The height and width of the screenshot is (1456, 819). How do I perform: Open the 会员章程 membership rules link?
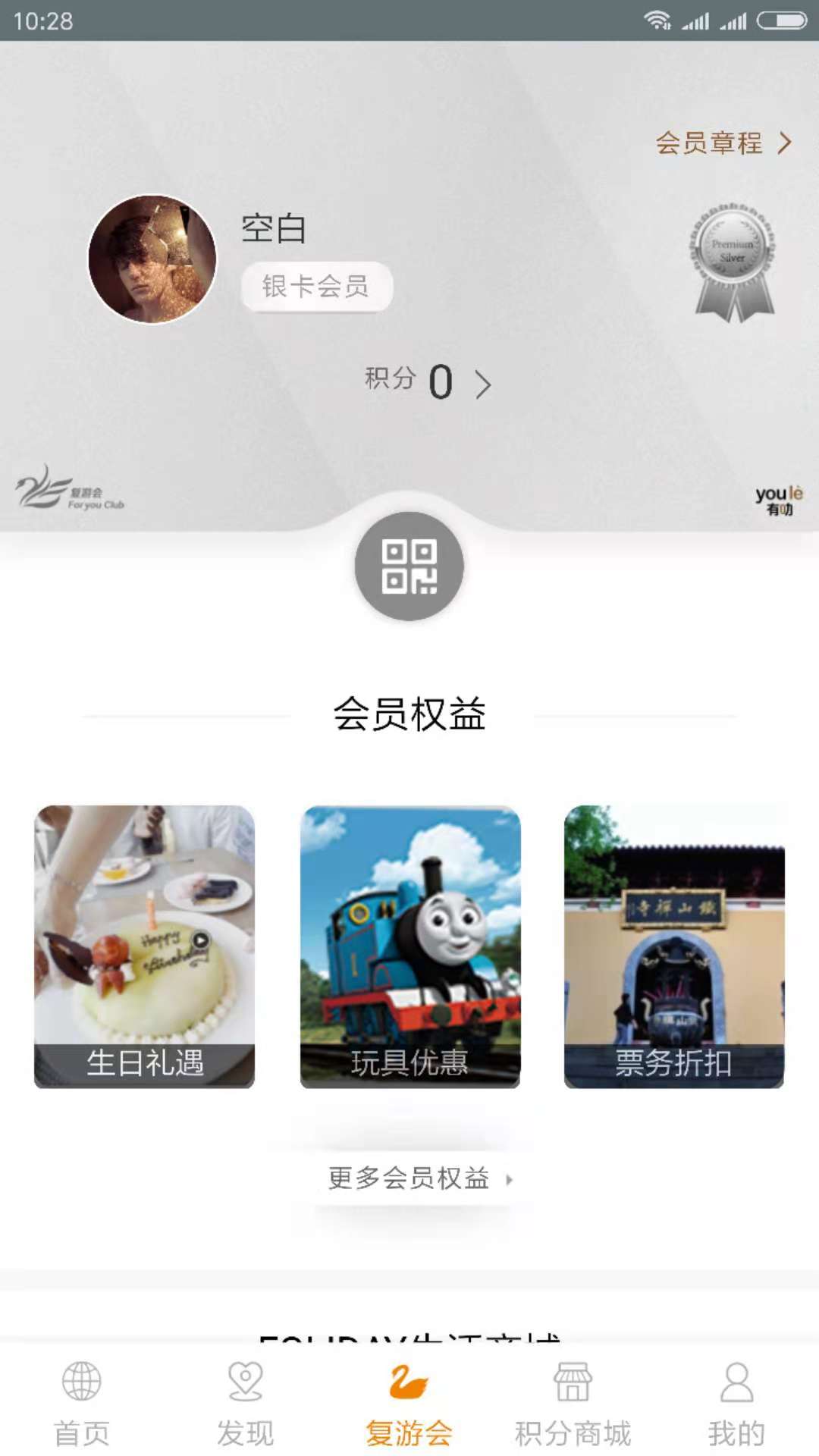click(723, 143)
